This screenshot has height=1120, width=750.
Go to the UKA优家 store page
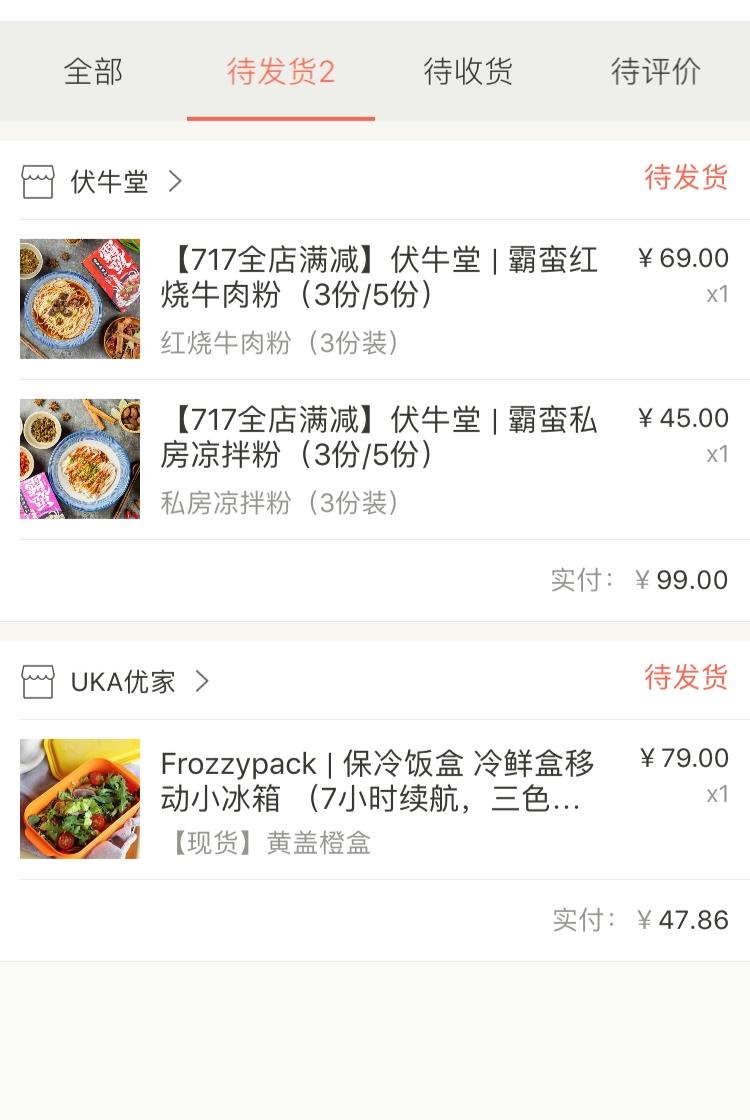123,682
